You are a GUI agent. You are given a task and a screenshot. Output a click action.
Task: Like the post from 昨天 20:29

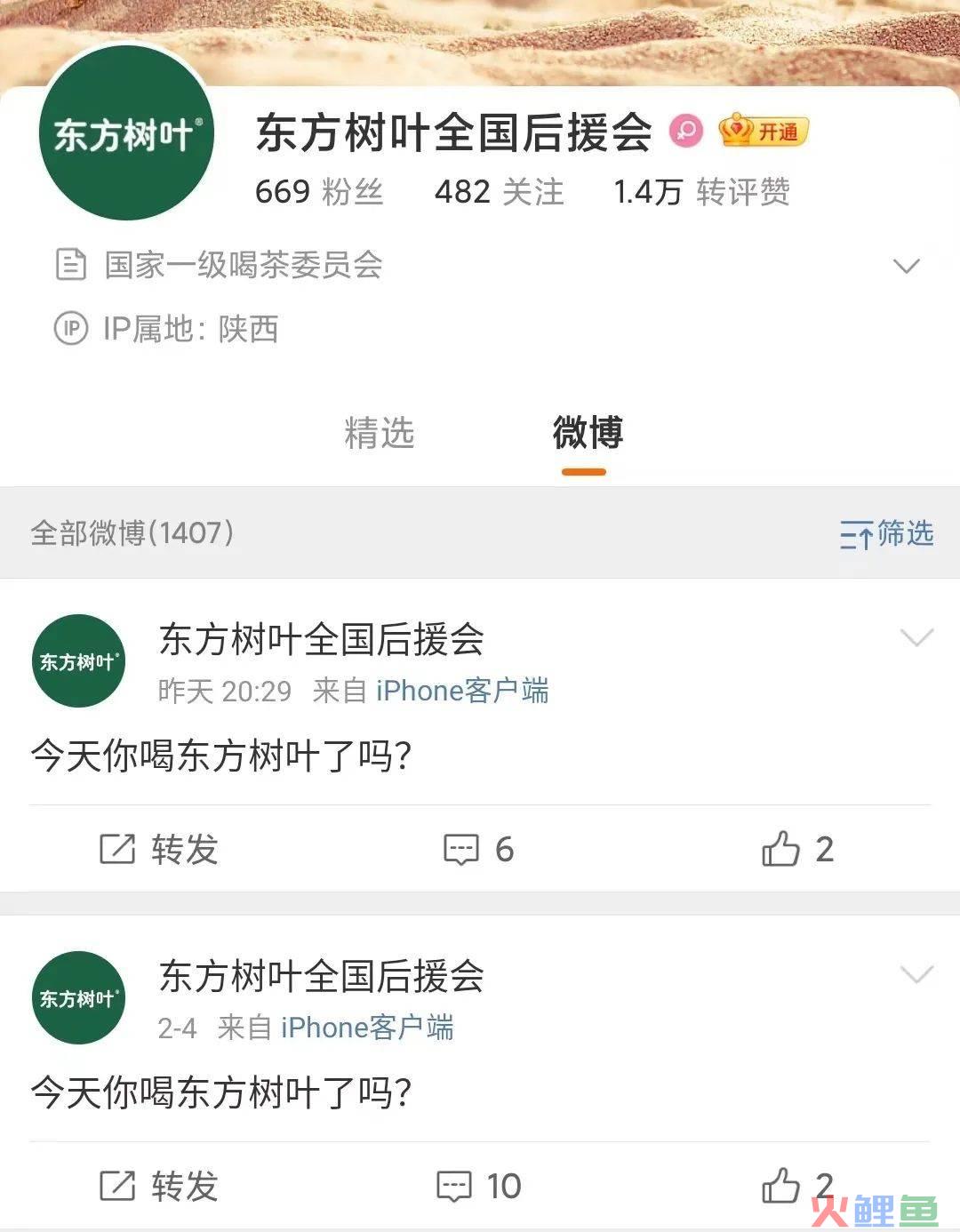[x=796, y=850]
